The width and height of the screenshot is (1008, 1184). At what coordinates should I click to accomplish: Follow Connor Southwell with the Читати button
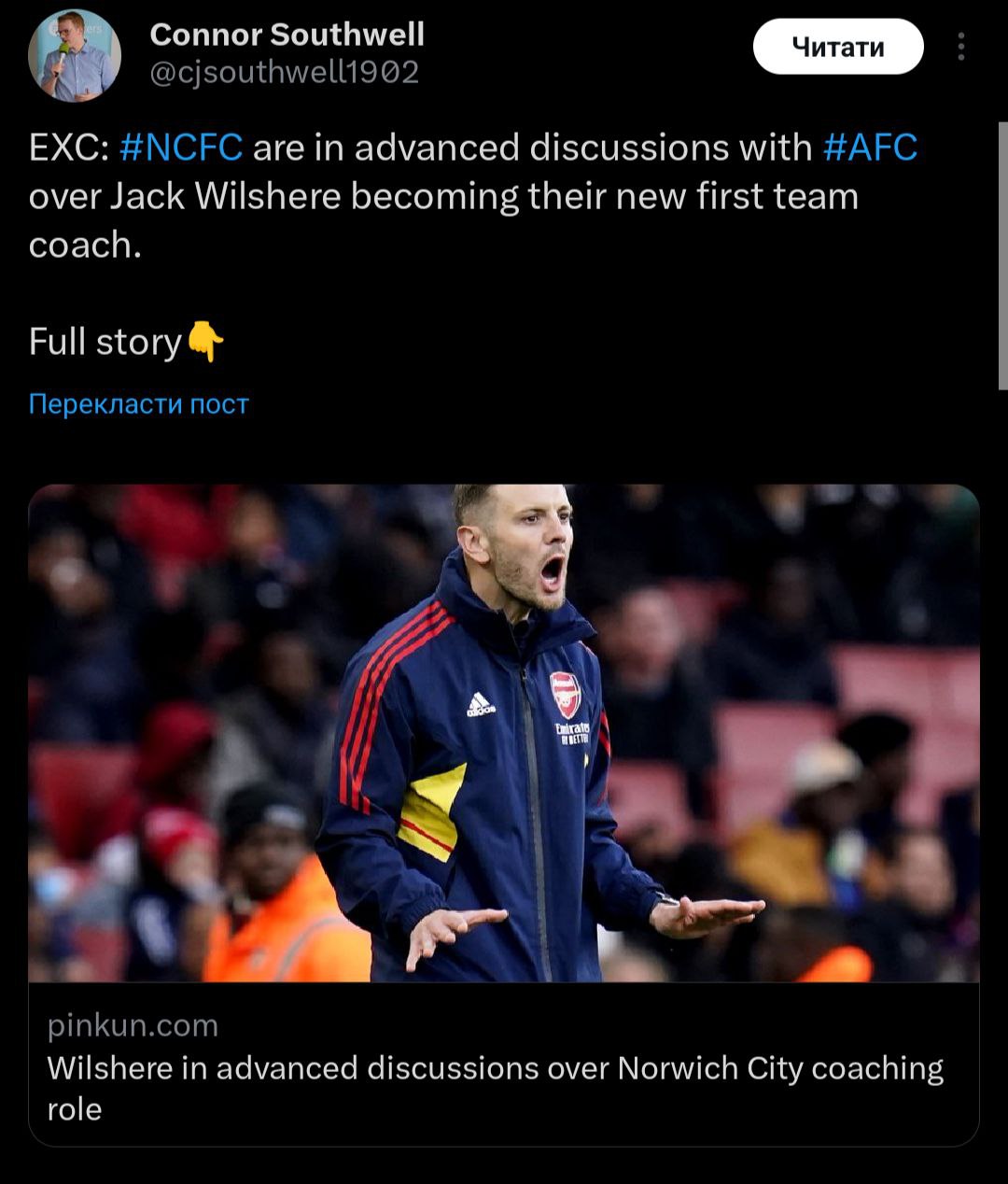click(x=837, y=47)
